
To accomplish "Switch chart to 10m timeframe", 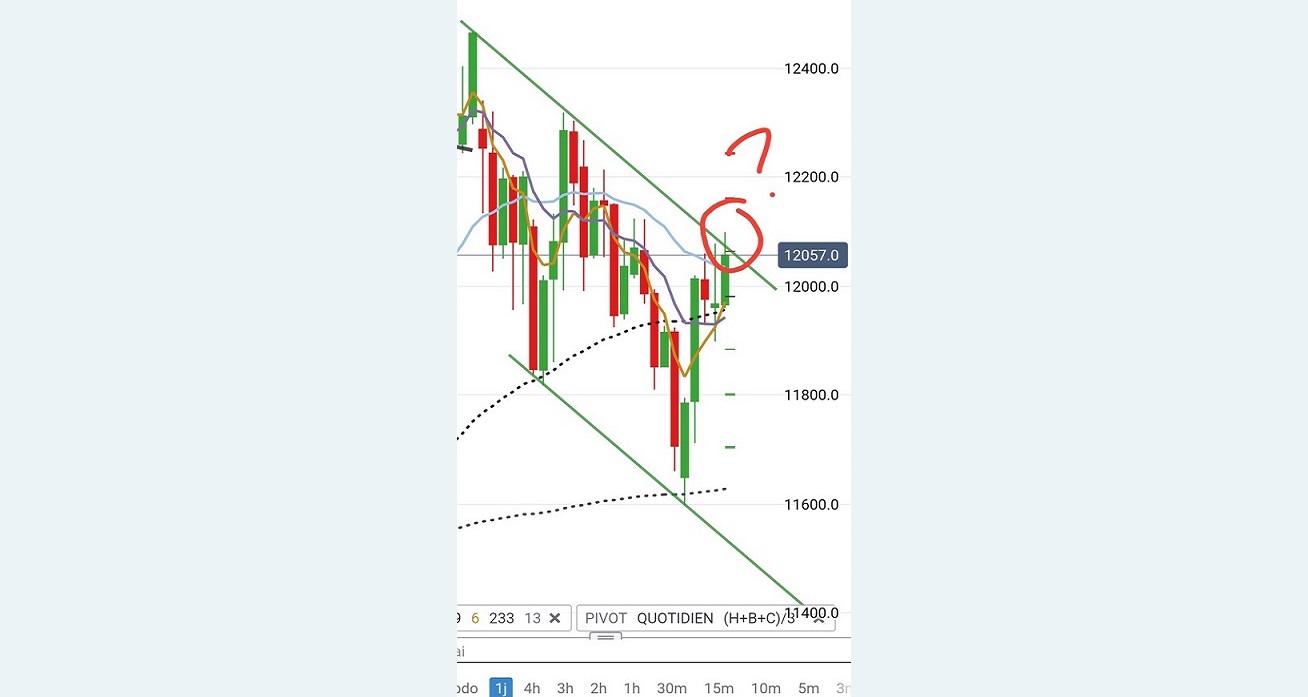I will (765, 688).
